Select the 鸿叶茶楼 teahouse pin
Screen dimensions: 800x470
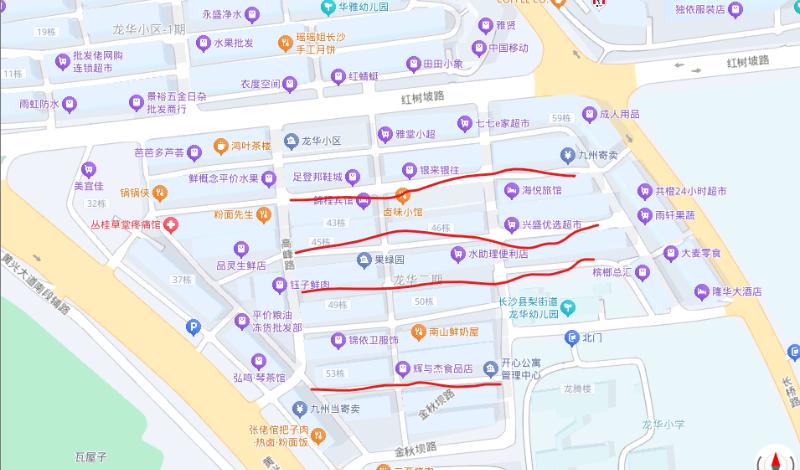(220, 146)
